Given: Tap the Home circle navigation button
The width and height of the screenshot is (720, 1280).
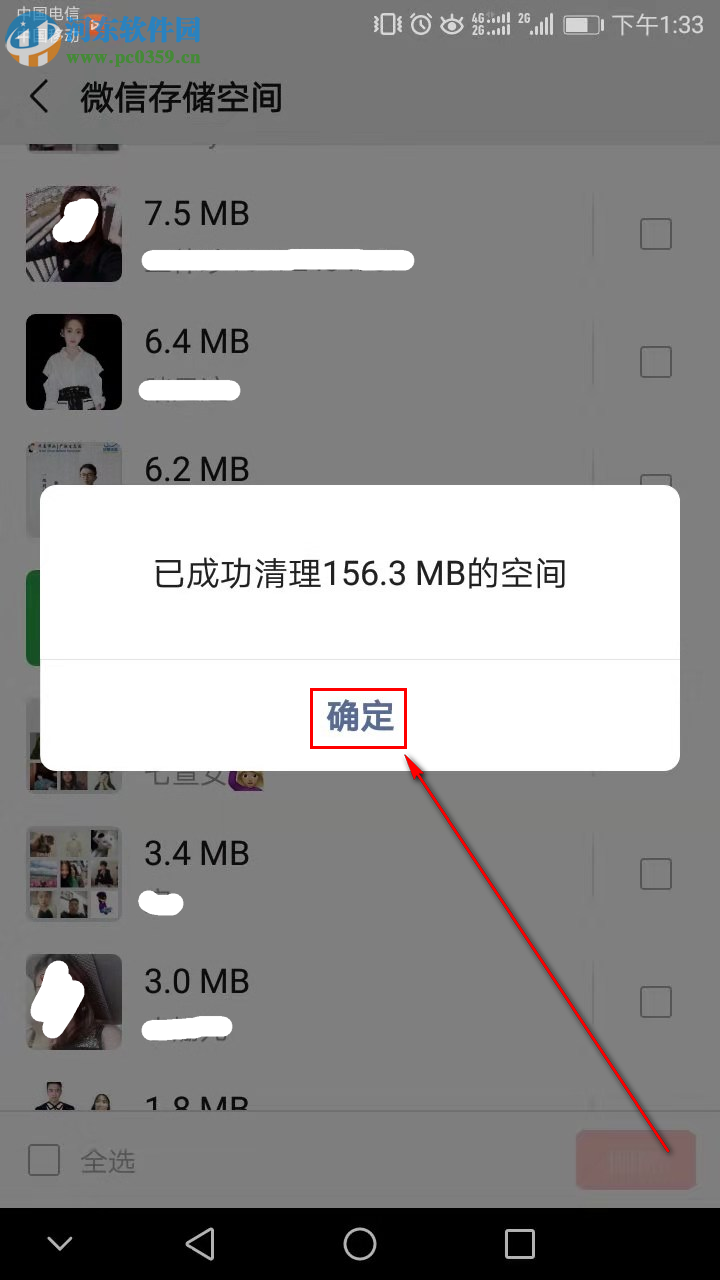Looking at the screenshot, I should pos(360,1243).
